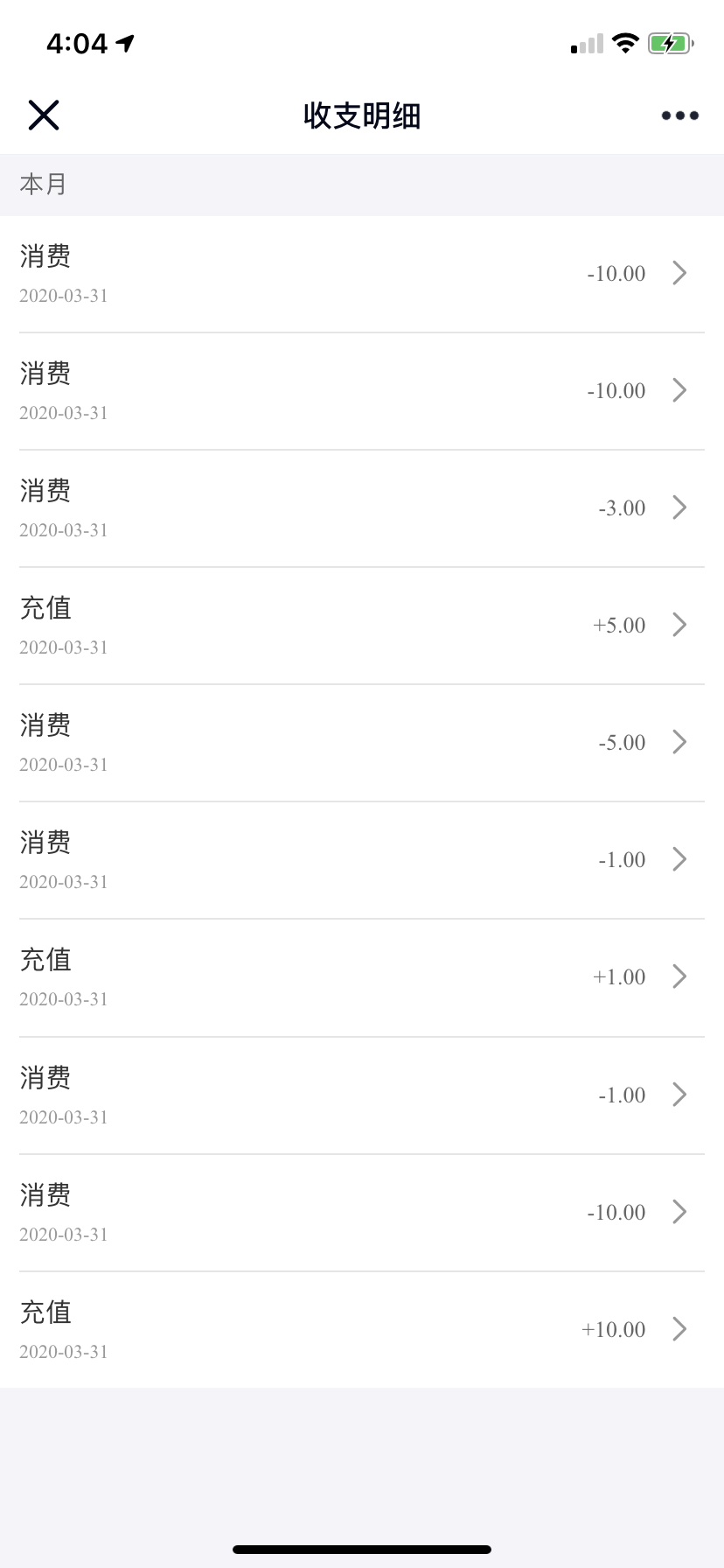Image resolution: width=724 pixels, height=1568 pixels.
Task: Open the three-dot overflow menu
Action: click(679, 115)
